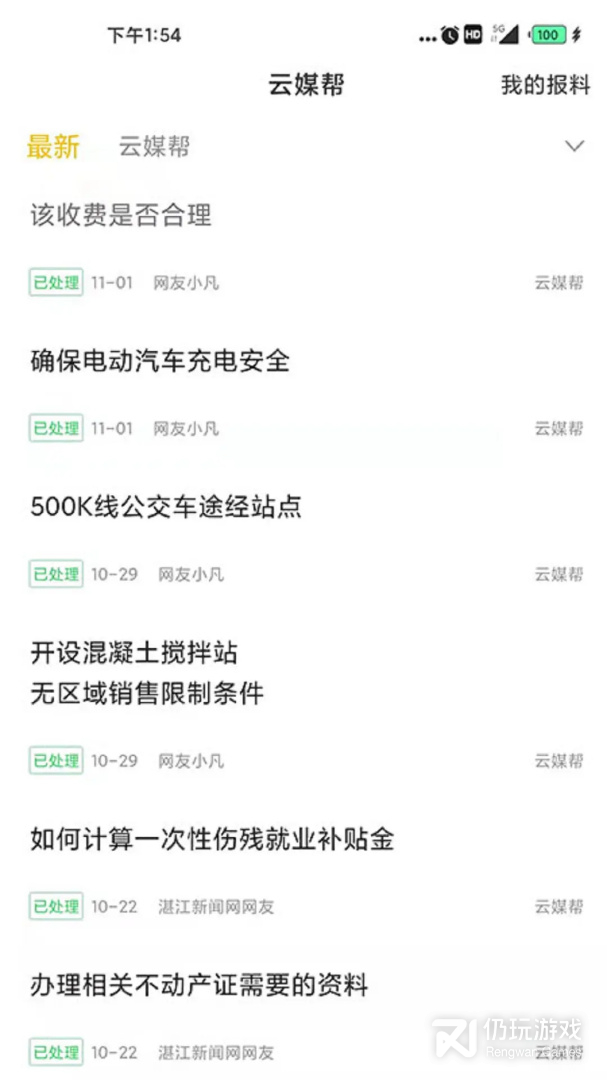Open post 如何计算一次性伤残就业补贴金
Screen dimensions: 607x1080
point(212,839)
